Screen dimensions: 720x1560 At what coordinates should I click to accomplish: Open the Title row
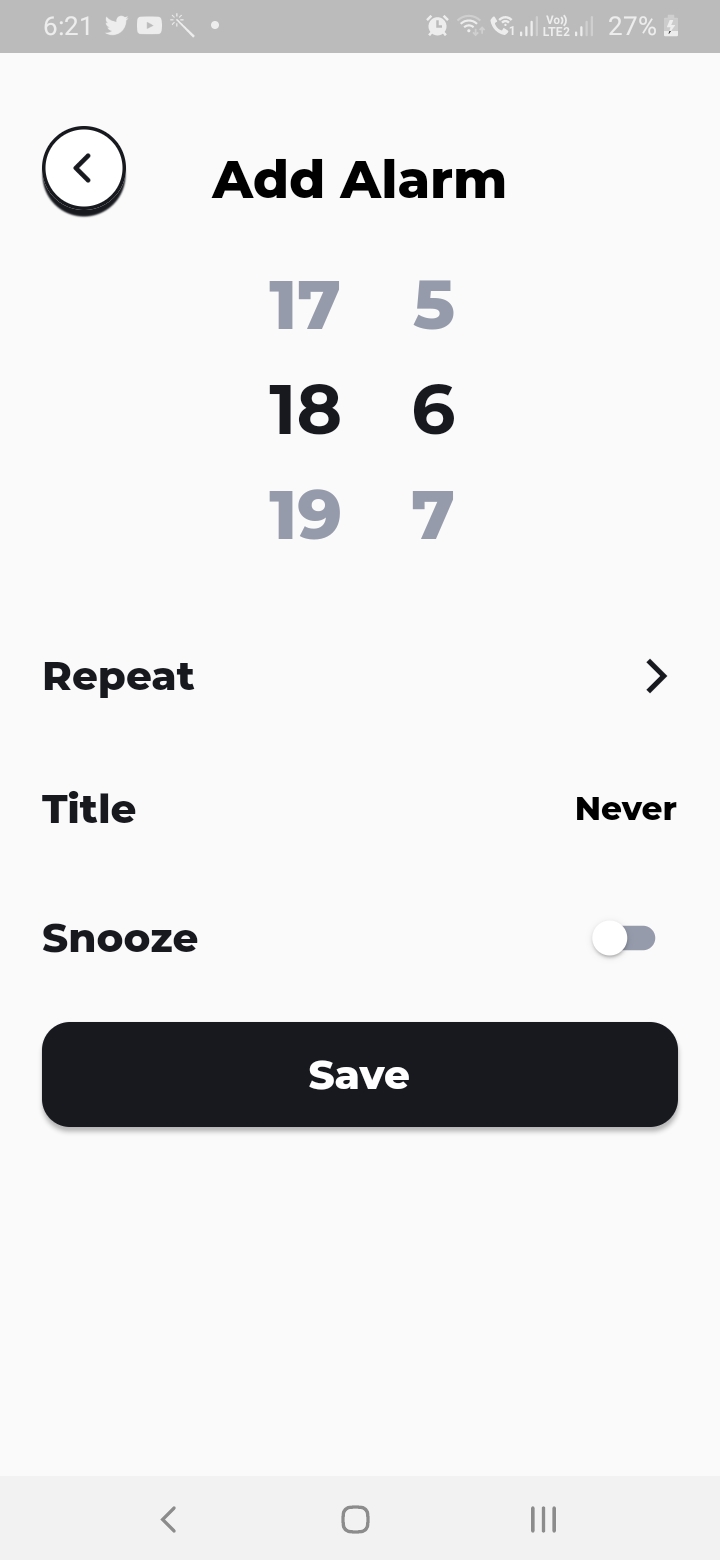point(360,808)
